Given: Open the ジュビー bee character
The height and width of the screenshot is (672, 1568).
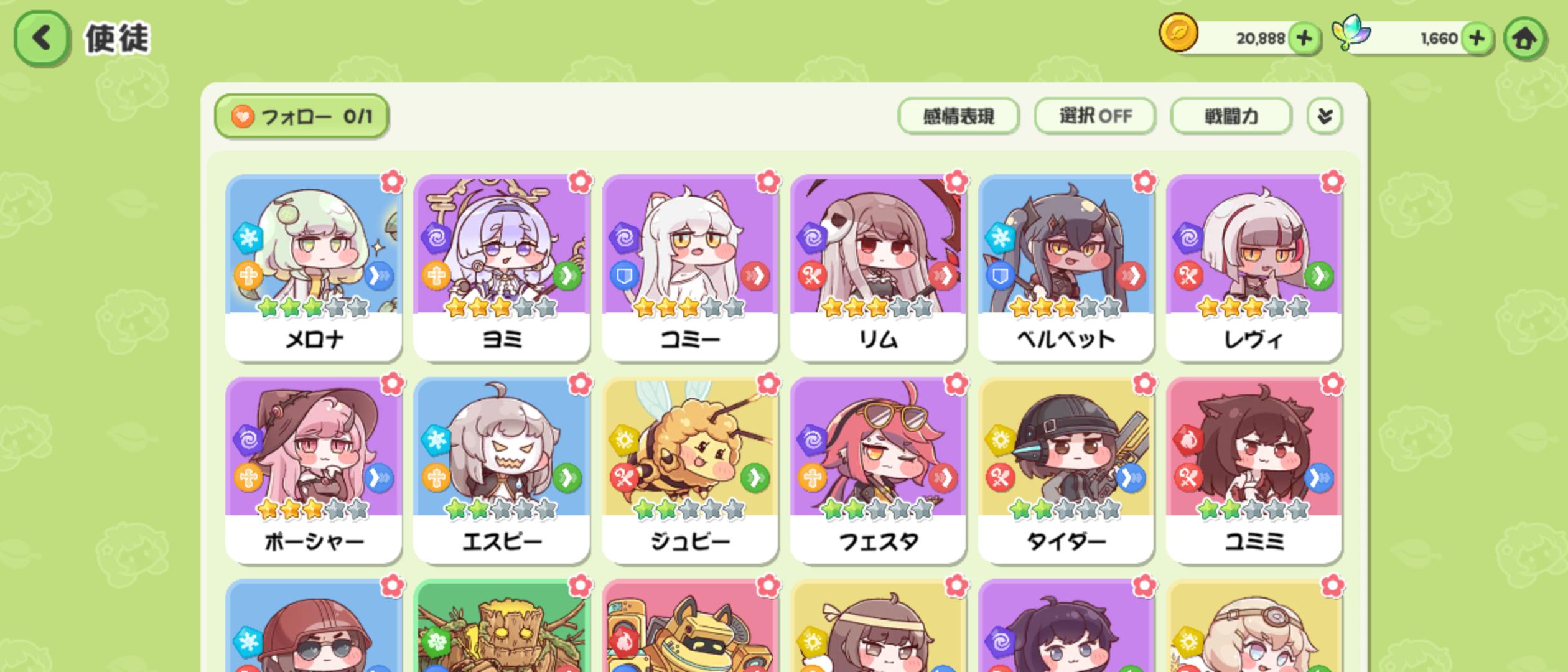Looking at the screenshot, I should pyautogui.click(x=690, y=470).
